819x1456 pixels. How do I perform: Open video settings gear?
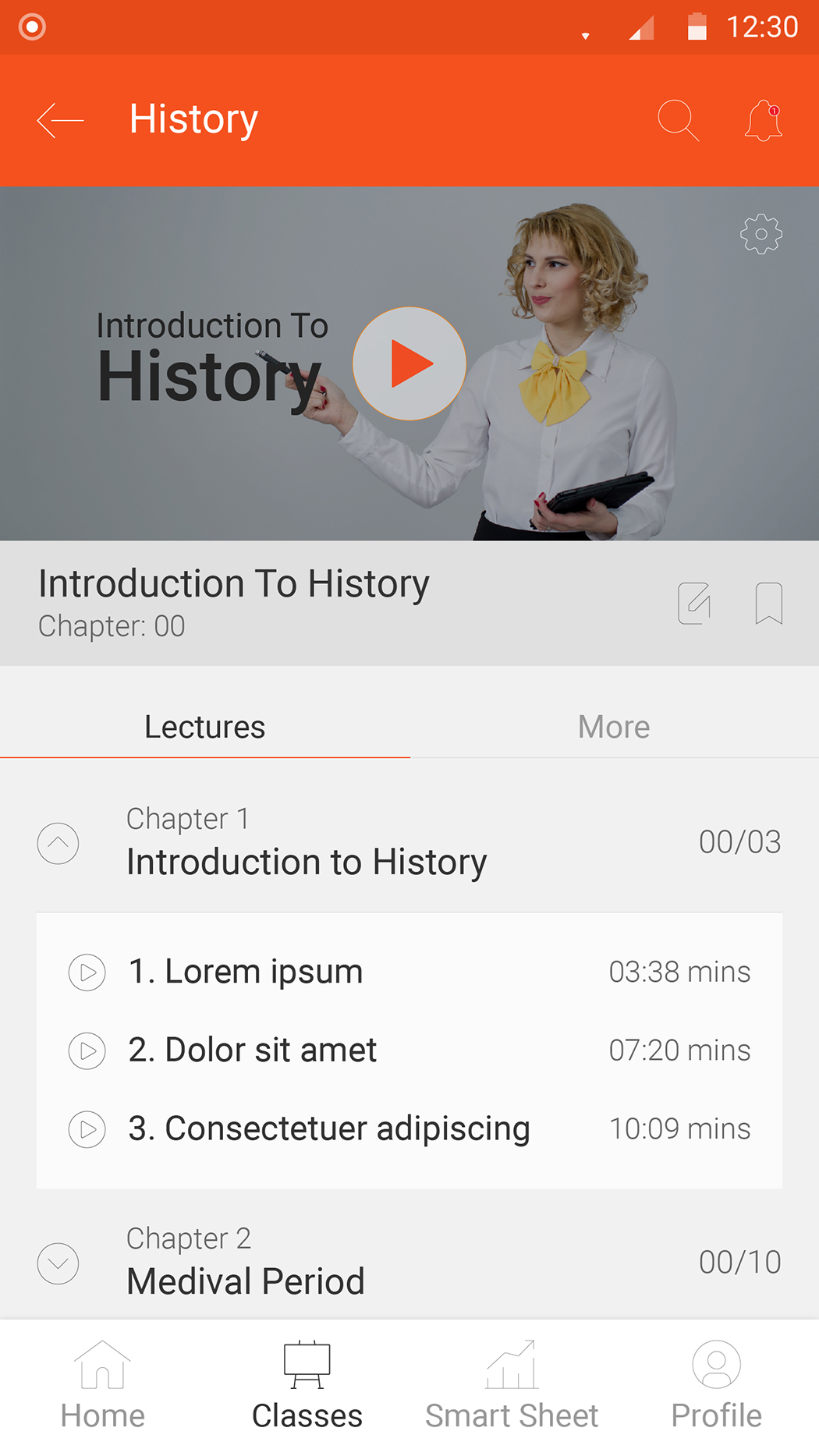pyautogui.click(x=760, y=234)
